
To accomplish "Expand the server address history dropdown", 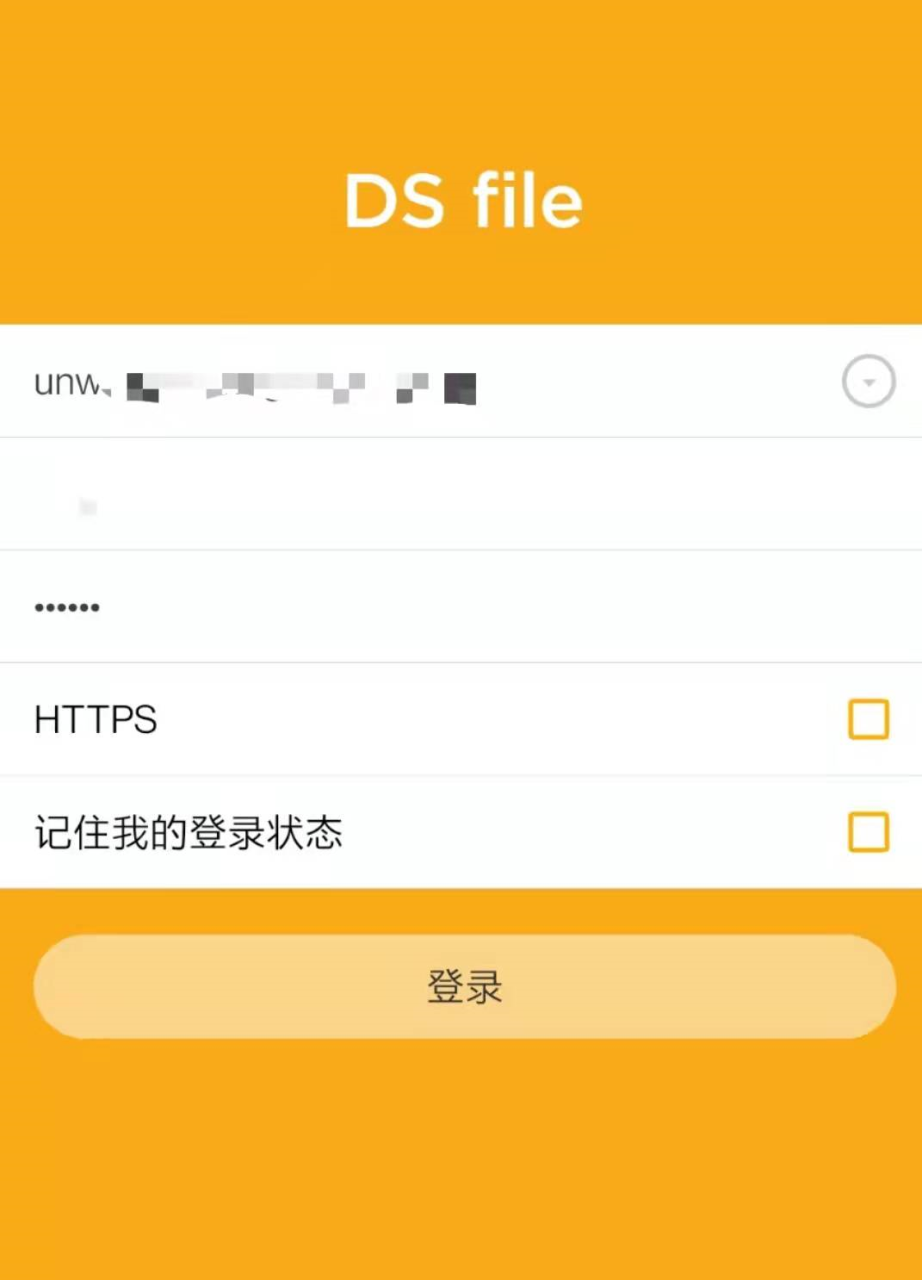I will [868, 383].
